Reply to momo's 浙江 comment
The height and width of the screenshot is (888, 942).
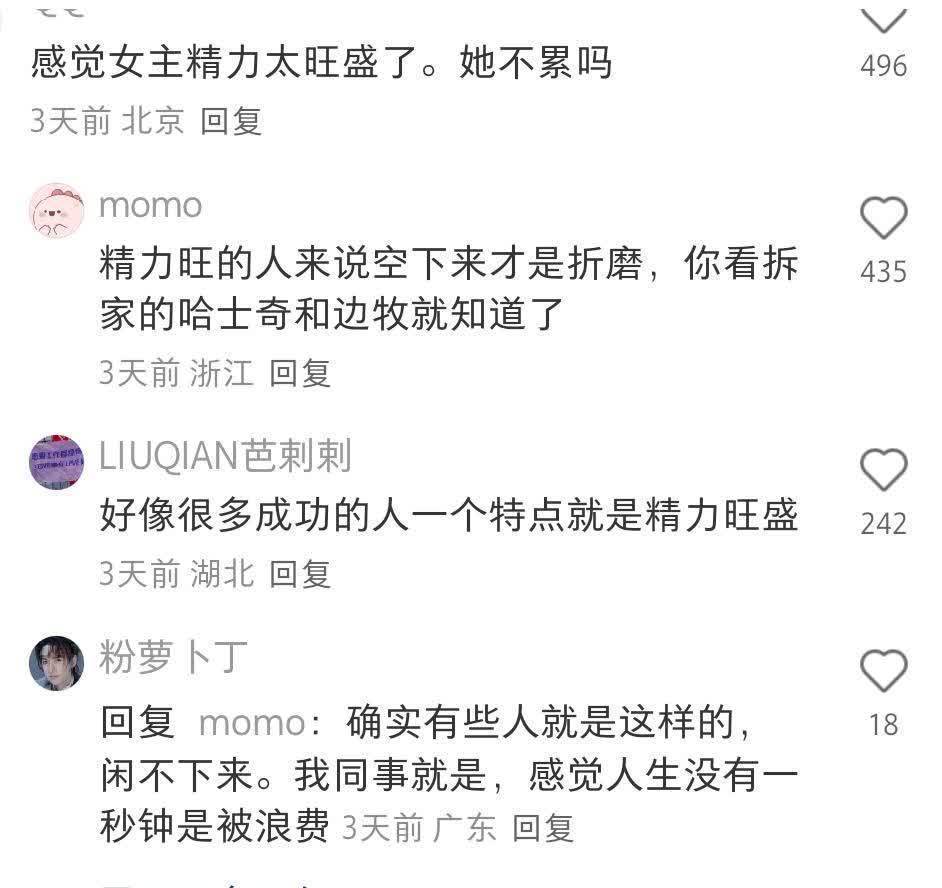click(x=300, y=374)
